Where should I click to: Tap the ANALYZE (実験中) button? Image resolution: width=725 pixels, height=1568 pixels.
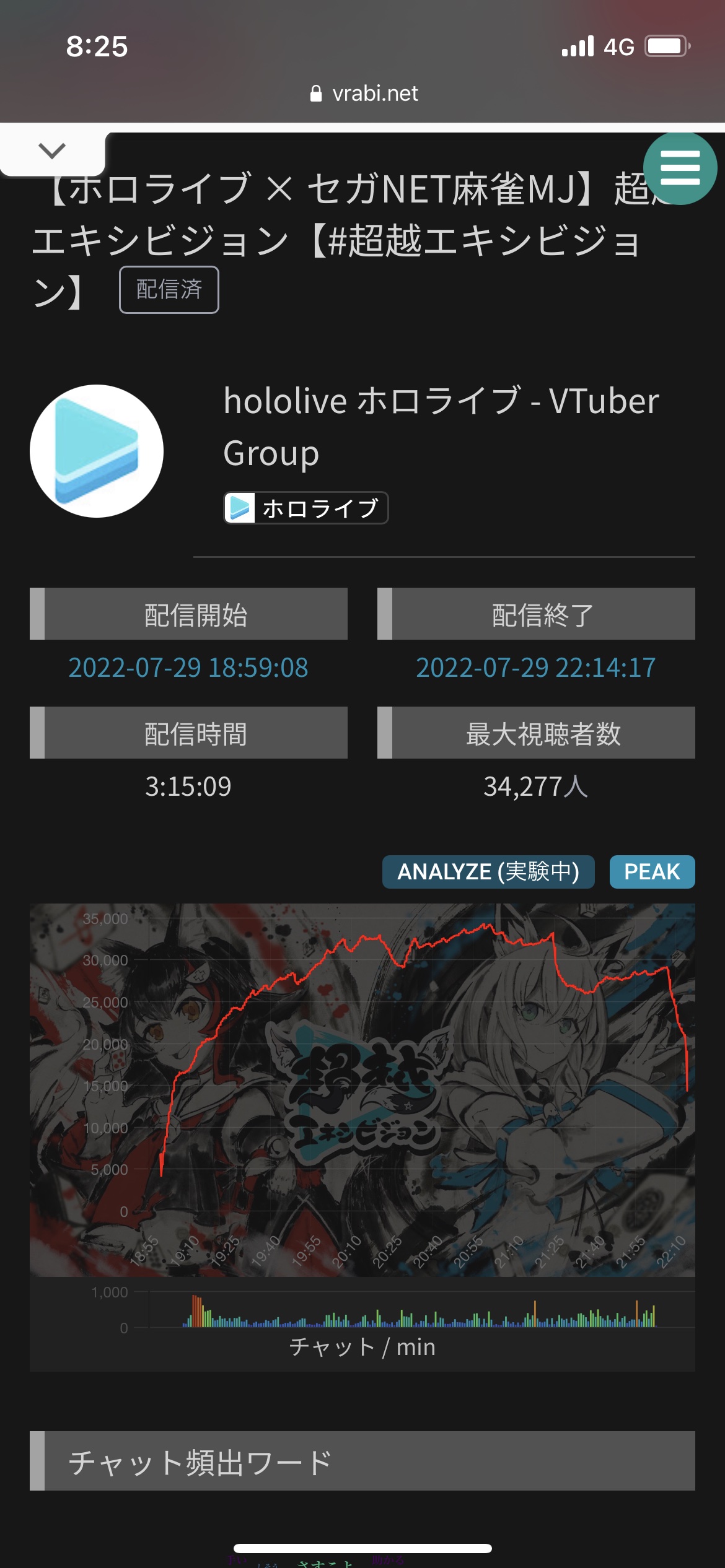[488, 872]
